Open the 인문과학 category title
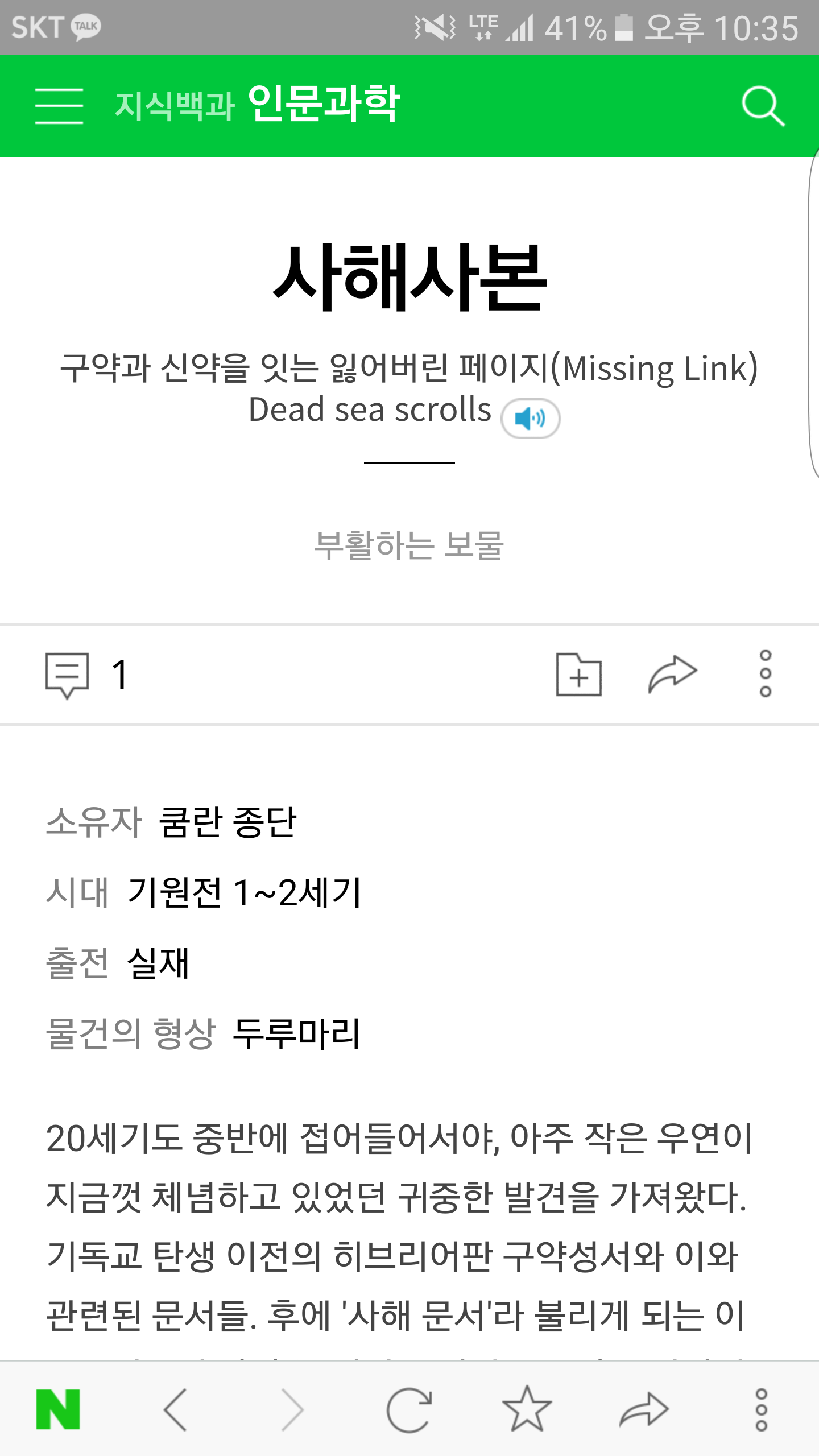 coord(324,104)
